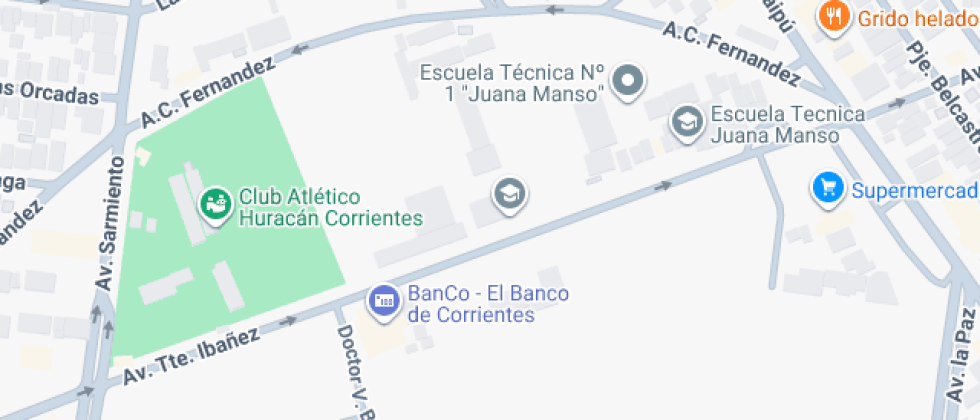
Task: Tap Escuela Técnica Nº 1 Juana Manso pin
Action: (x=628, y=81)
